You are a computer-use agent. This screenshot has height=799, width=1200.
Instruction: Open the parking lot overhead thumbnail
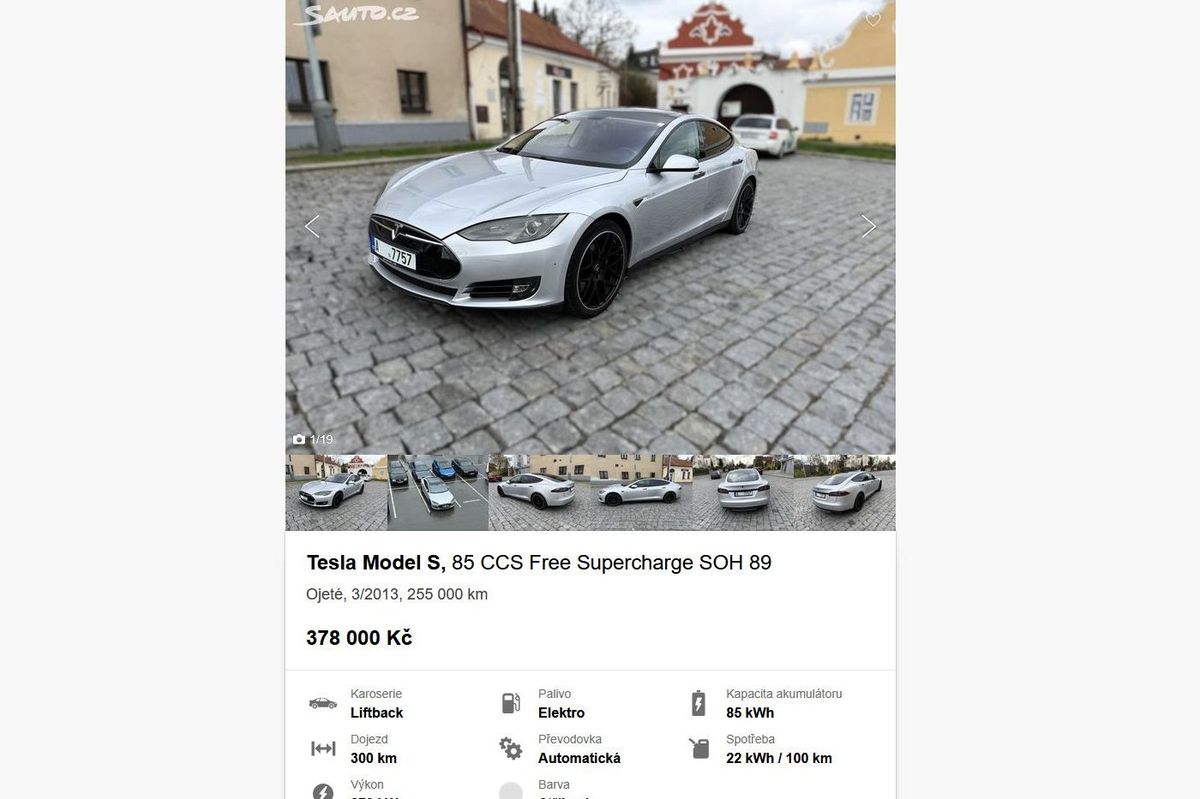click(438, 492)
